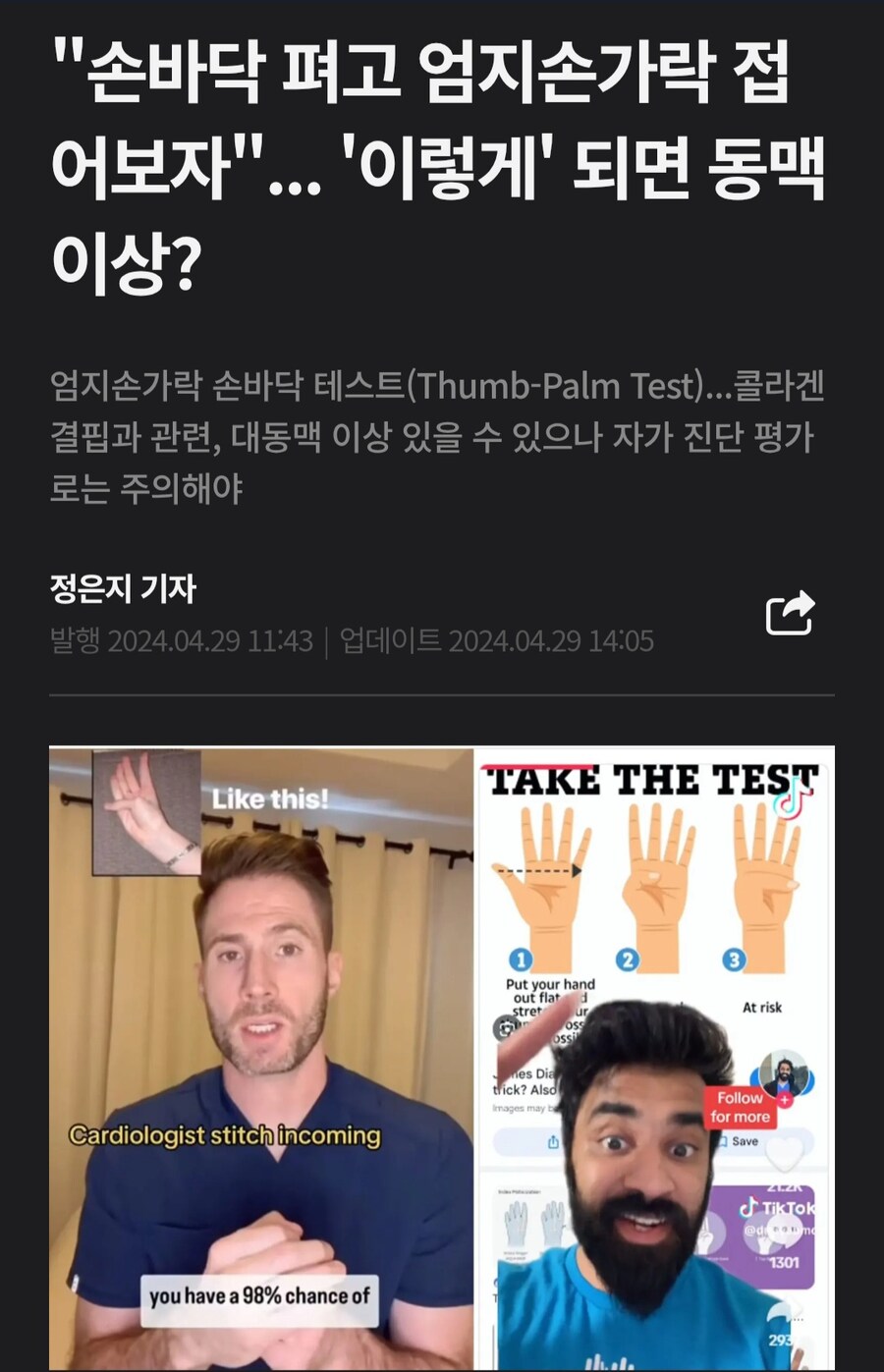This screenshot has height=1372, width=884.
Task: Share this article via the share icon
Action: (x=790, y=614)
